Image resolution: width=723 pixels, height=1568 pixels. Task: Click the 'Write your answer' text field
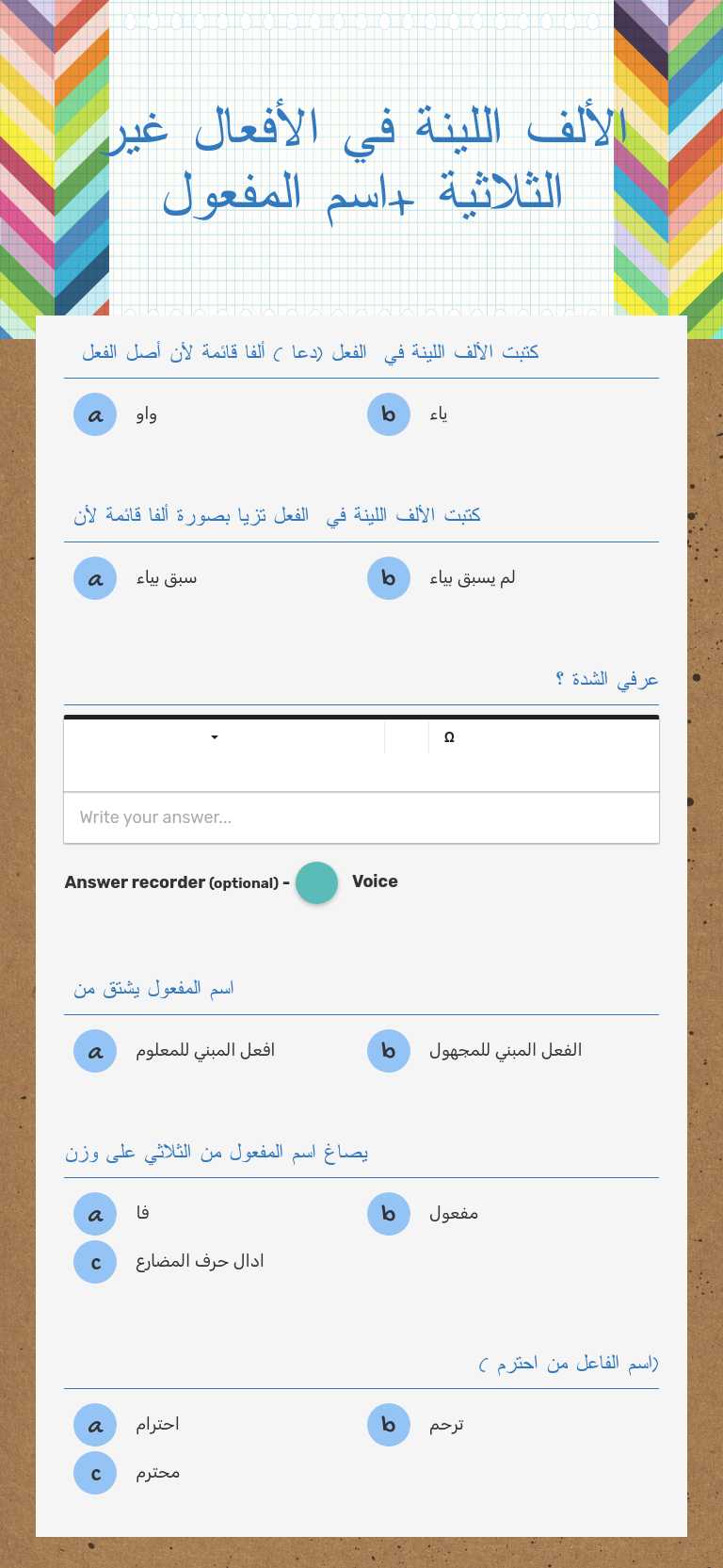tap(361, 817)
